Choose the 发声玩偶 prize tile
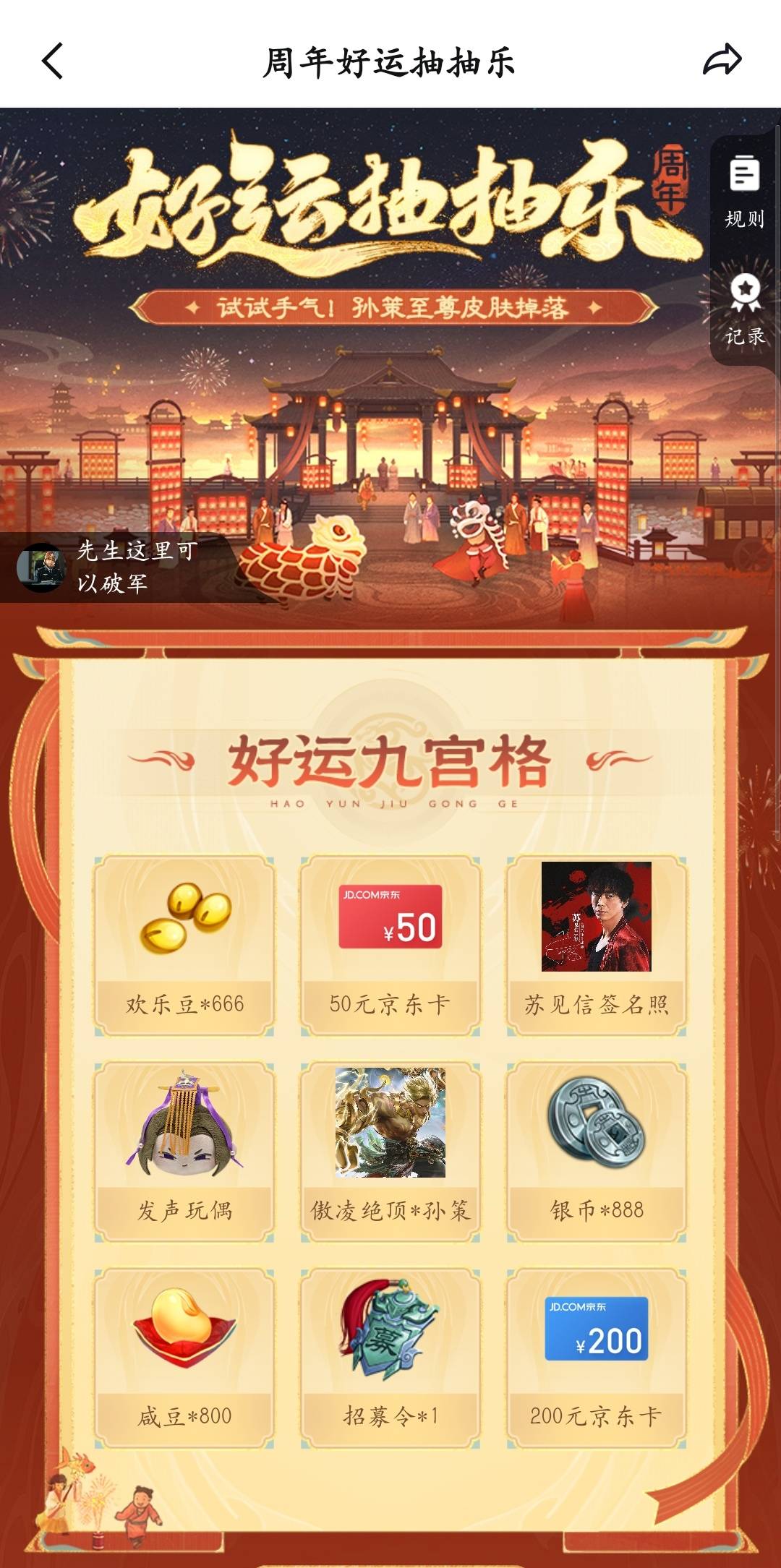781x1568 pixels. tap(184, 1152)
